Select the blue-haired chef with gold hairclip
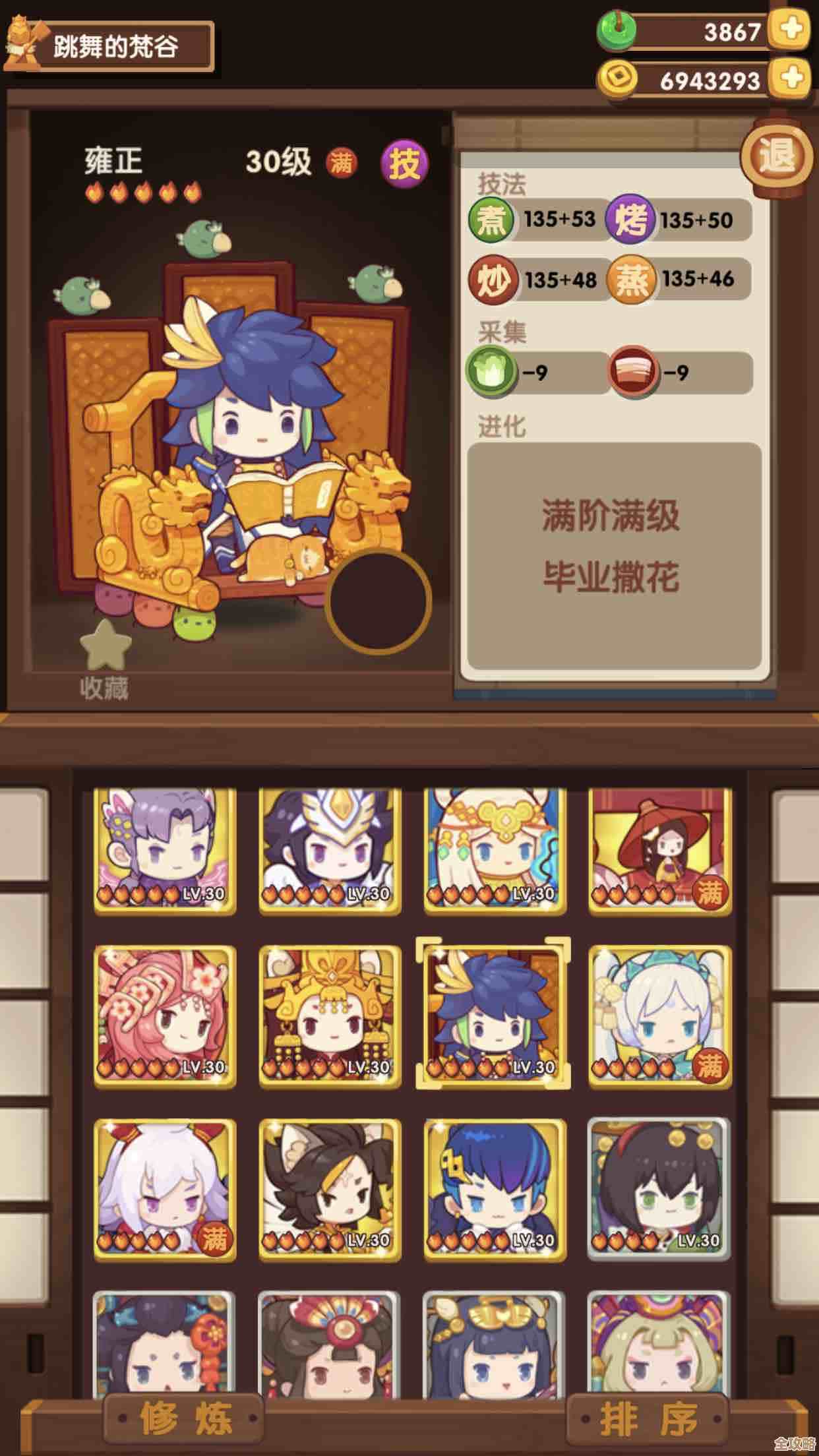The width and height of the screenshot is (819, 1456). 495,1189
